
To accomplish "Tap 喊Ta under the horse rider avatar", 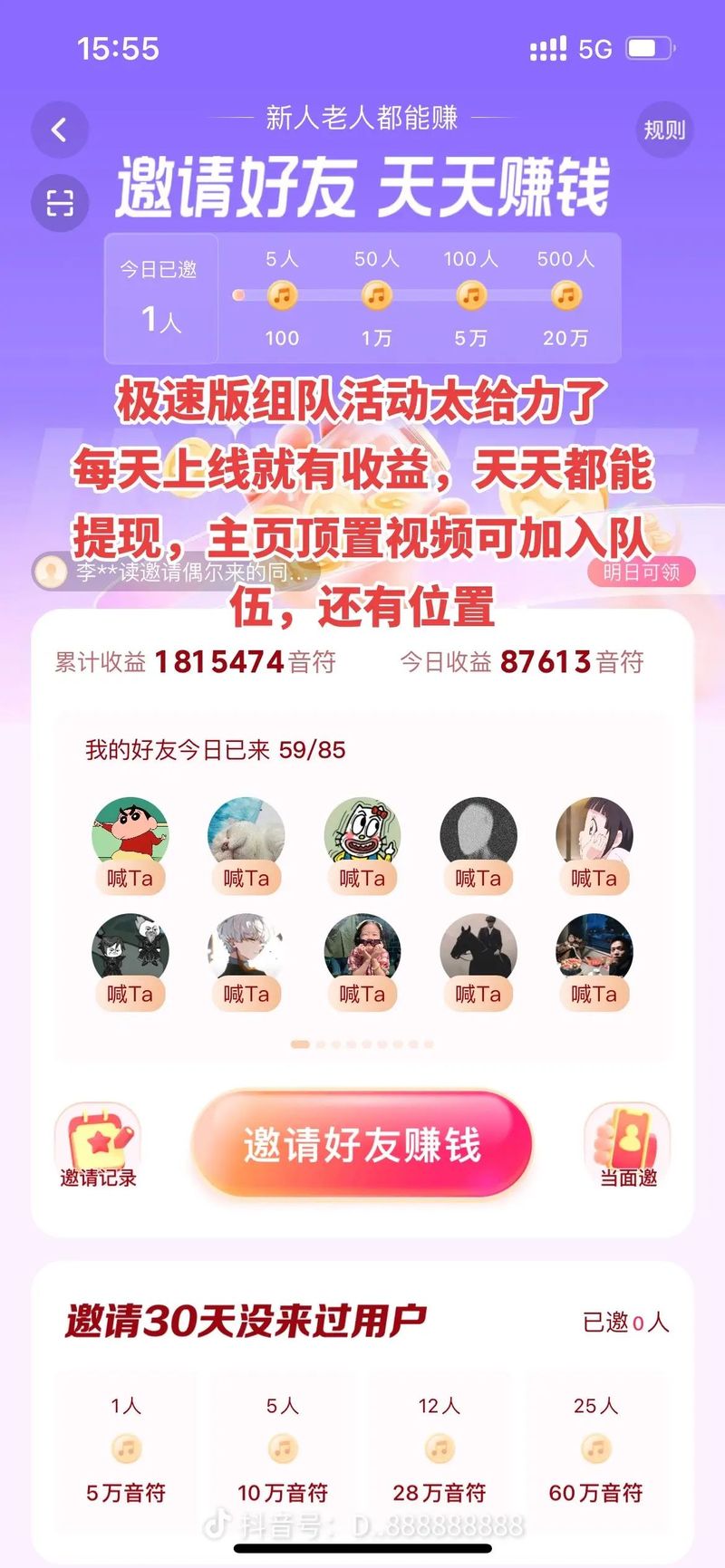I will pos(478,994).
